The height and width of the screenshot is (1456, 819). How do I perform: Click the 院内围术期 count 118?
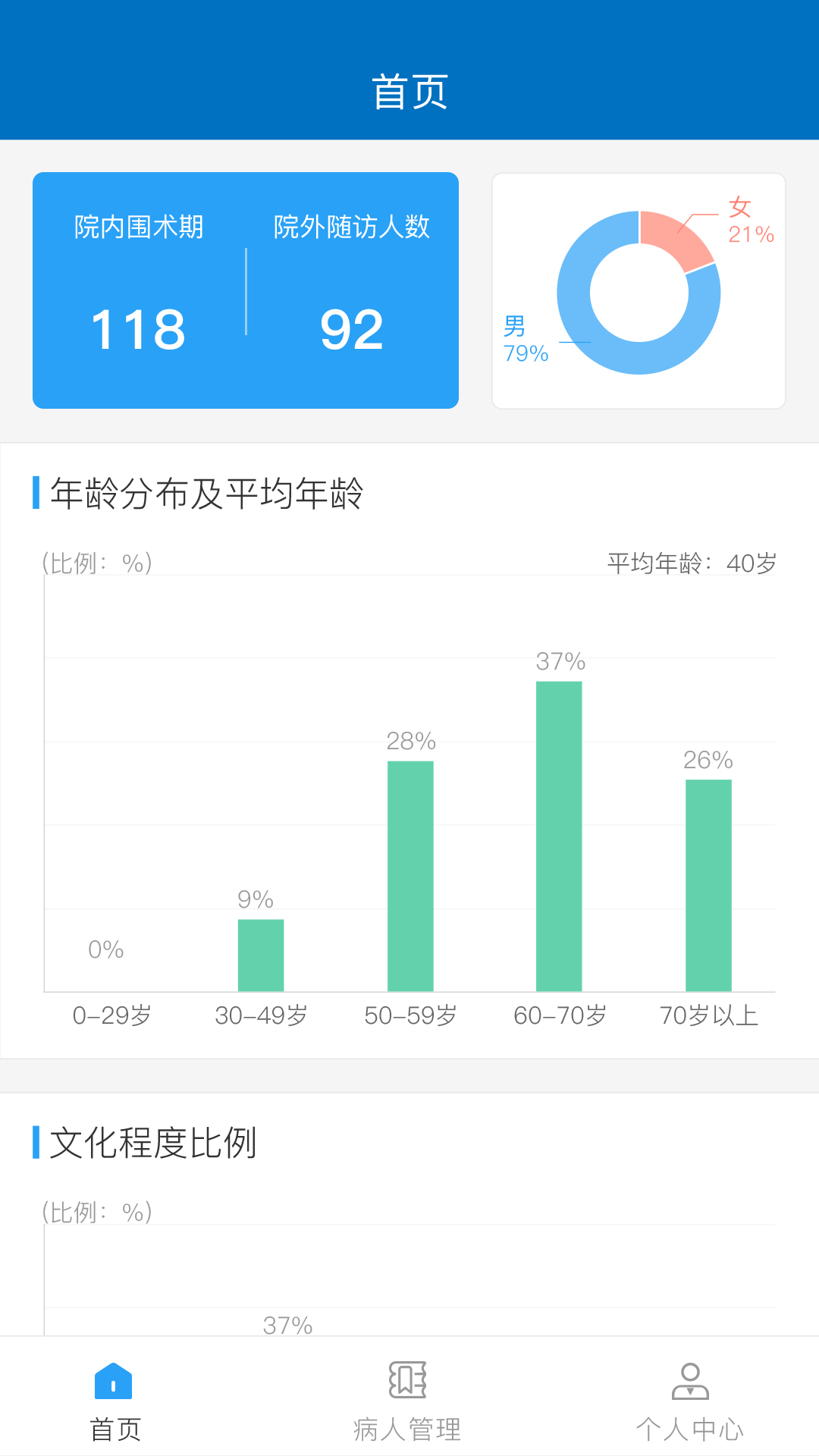(138, 329)
